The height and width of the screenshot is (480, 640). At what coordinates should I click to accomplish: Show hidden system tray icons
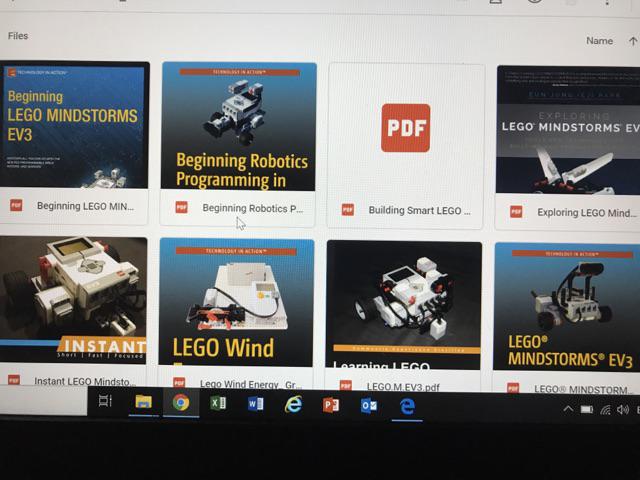(568, 410)
